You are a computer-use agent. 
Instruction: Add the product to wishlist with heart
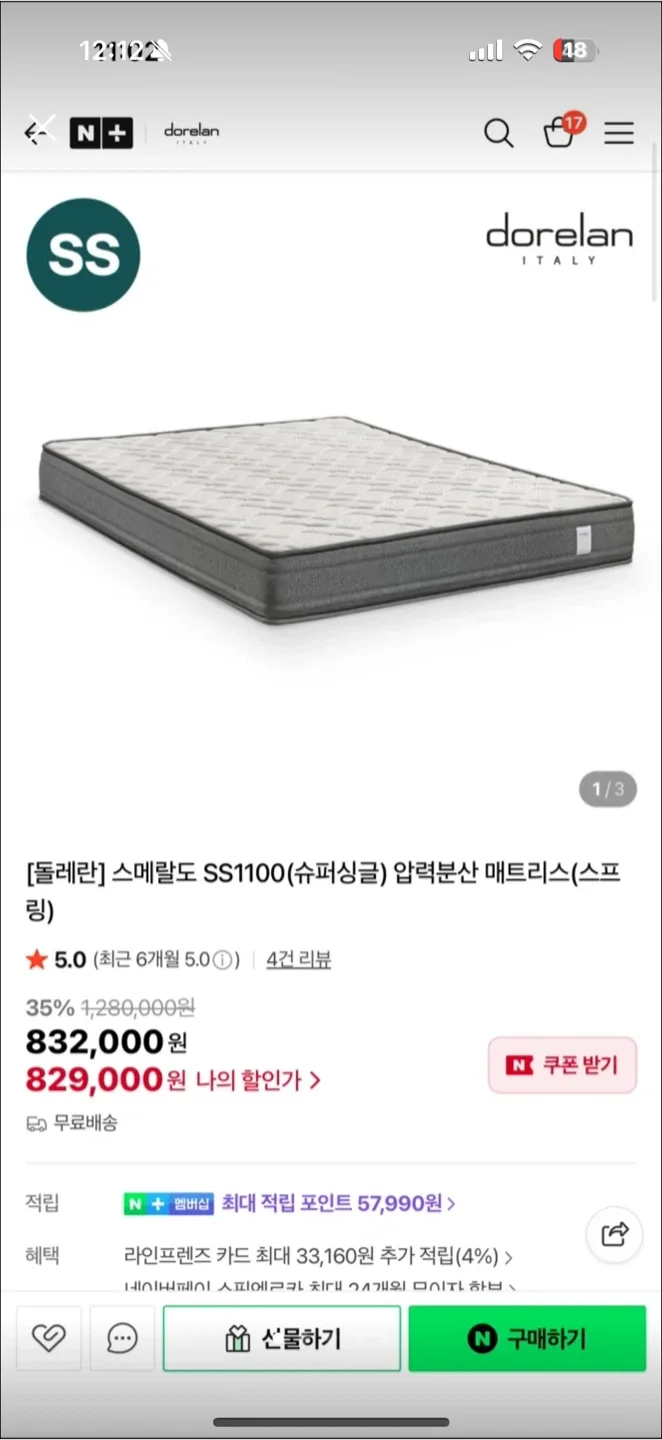pos(49,1338)
